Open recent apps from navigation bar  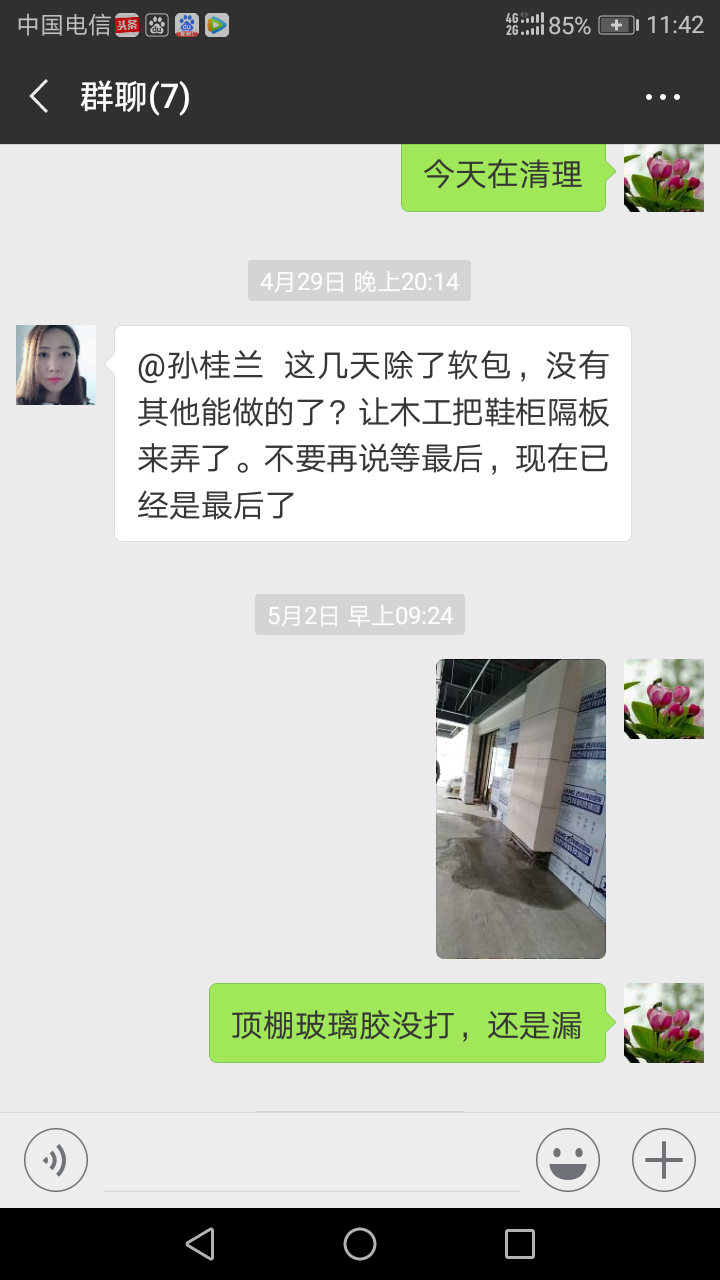(520, 1244)
